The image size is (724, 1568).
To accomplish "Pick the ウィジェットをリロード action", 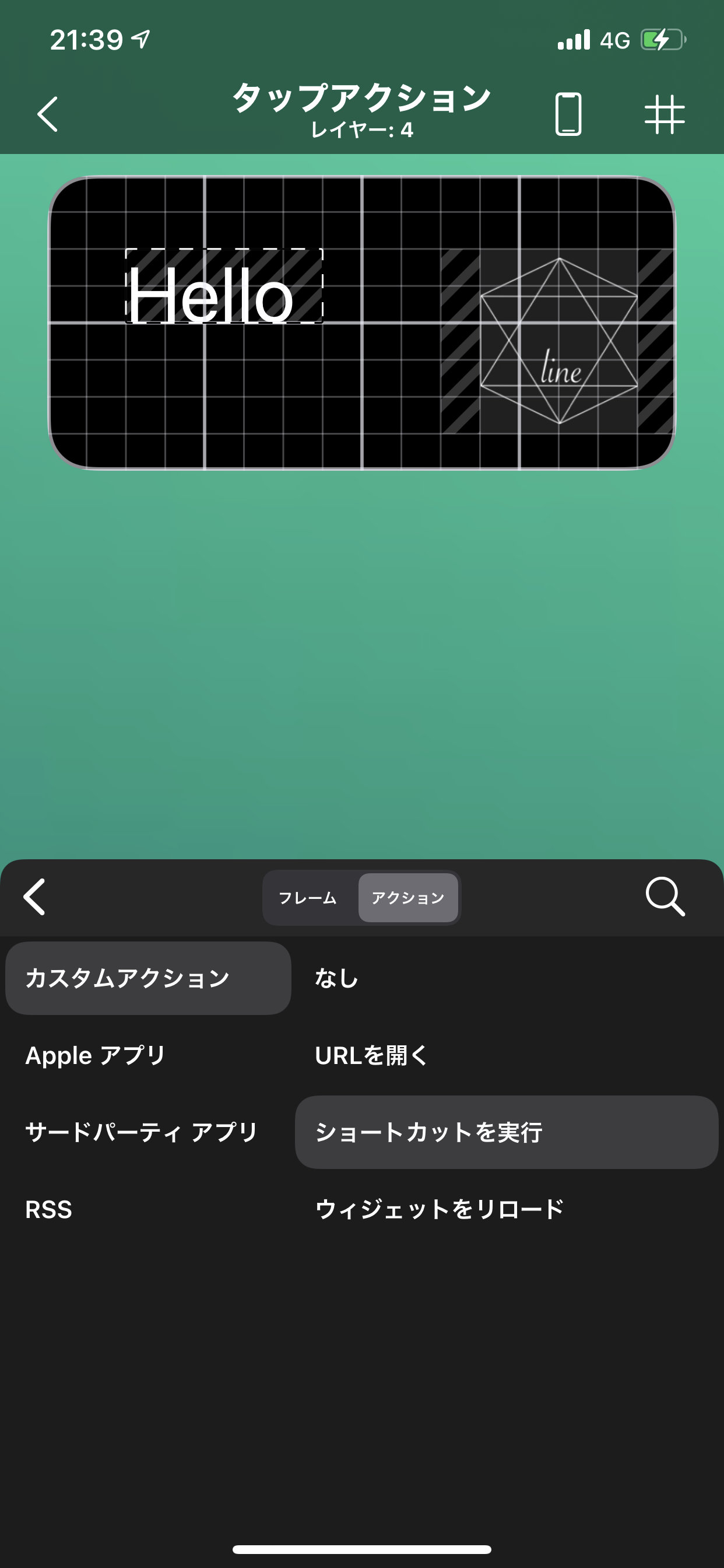I will click(440, 1209).
